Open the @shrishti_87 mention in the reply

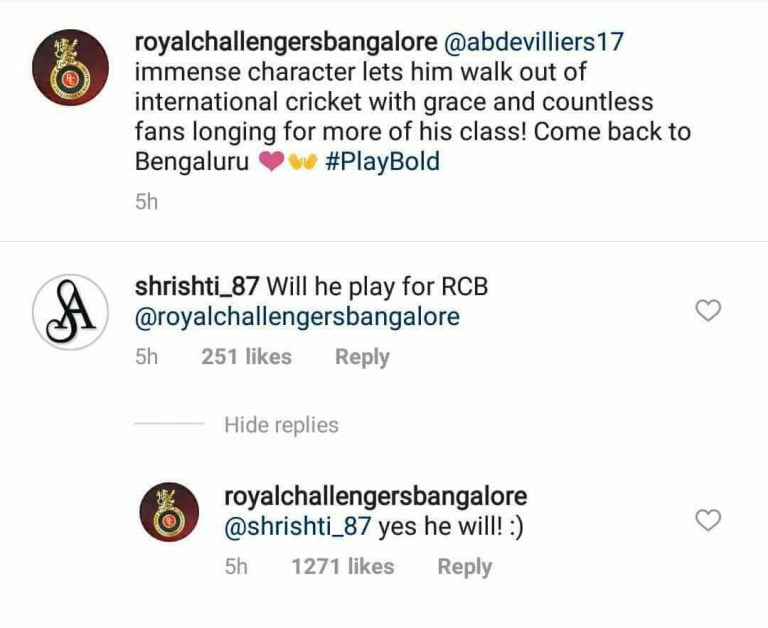(x=299, y=527)
